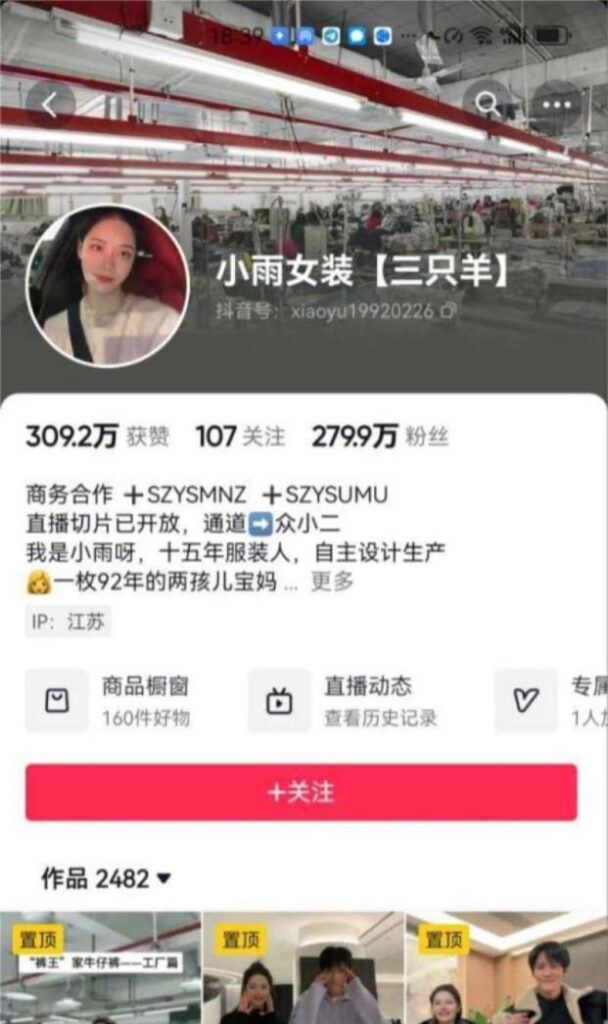Open the pinned factory jeans video
The width and height of the screenshot is (608, 1024).
tap(100, 968)
